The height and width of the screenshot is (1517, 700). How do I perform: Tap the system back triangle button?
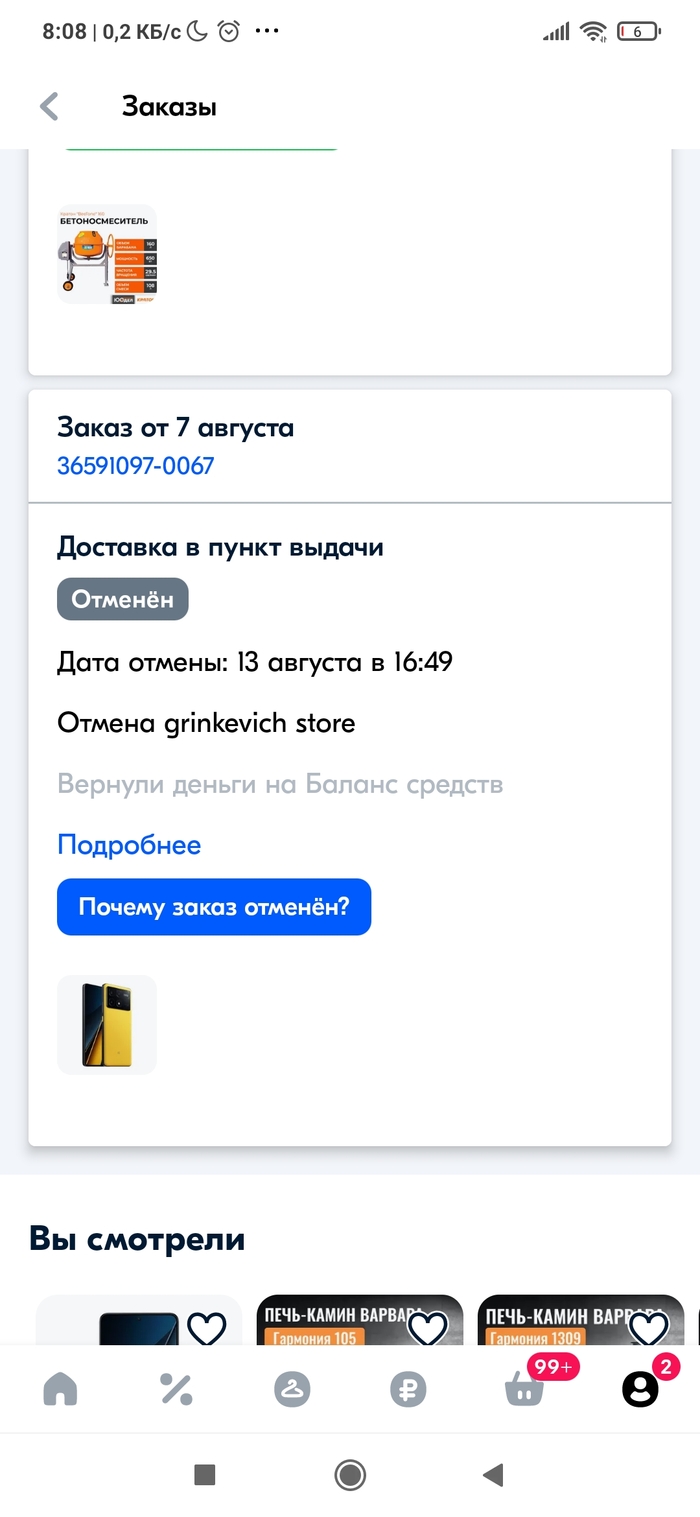(492, 1474)
